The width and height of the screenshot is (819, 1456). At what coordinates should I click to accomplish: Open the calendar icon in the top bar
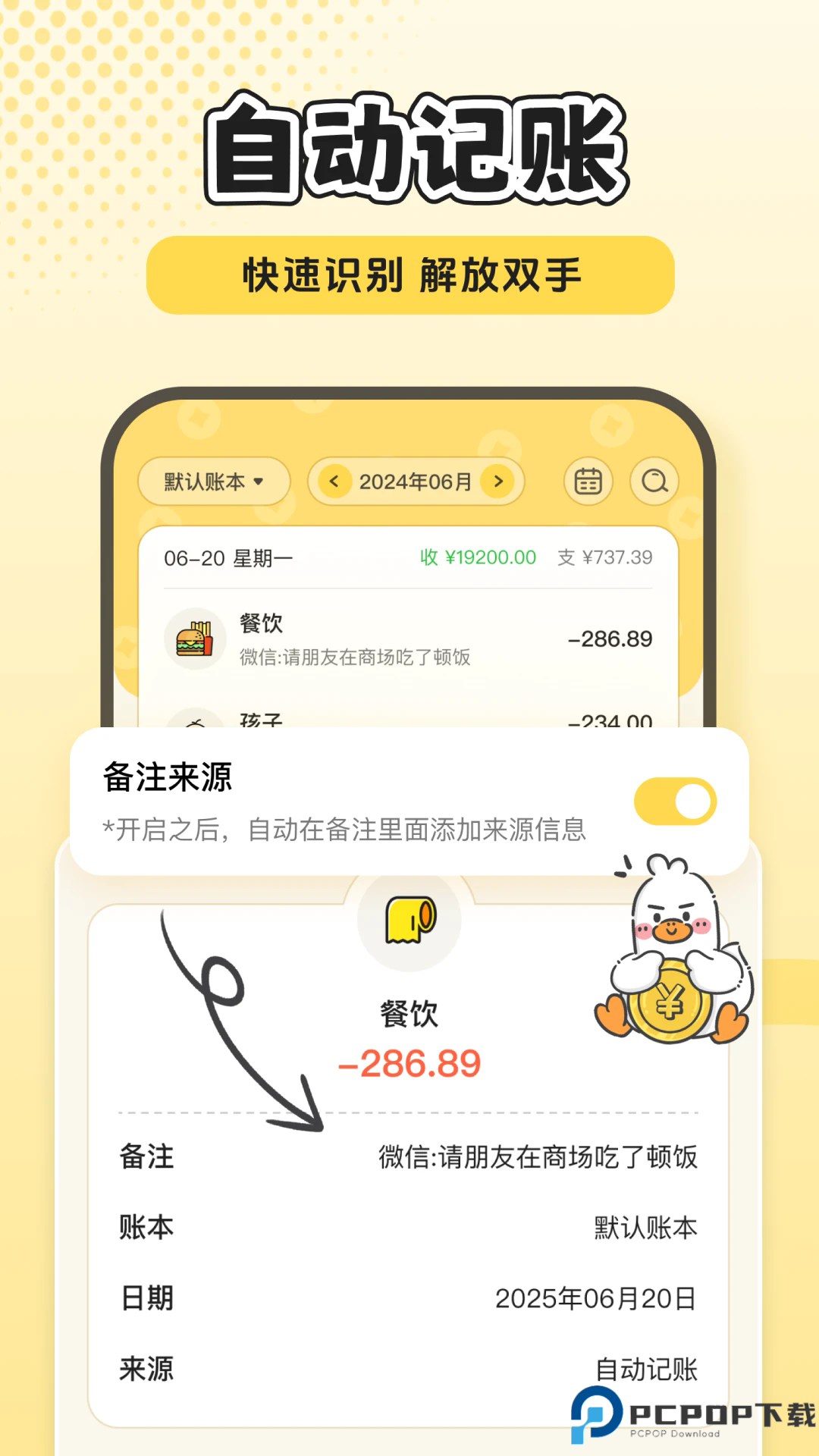(x=588, y=481)
